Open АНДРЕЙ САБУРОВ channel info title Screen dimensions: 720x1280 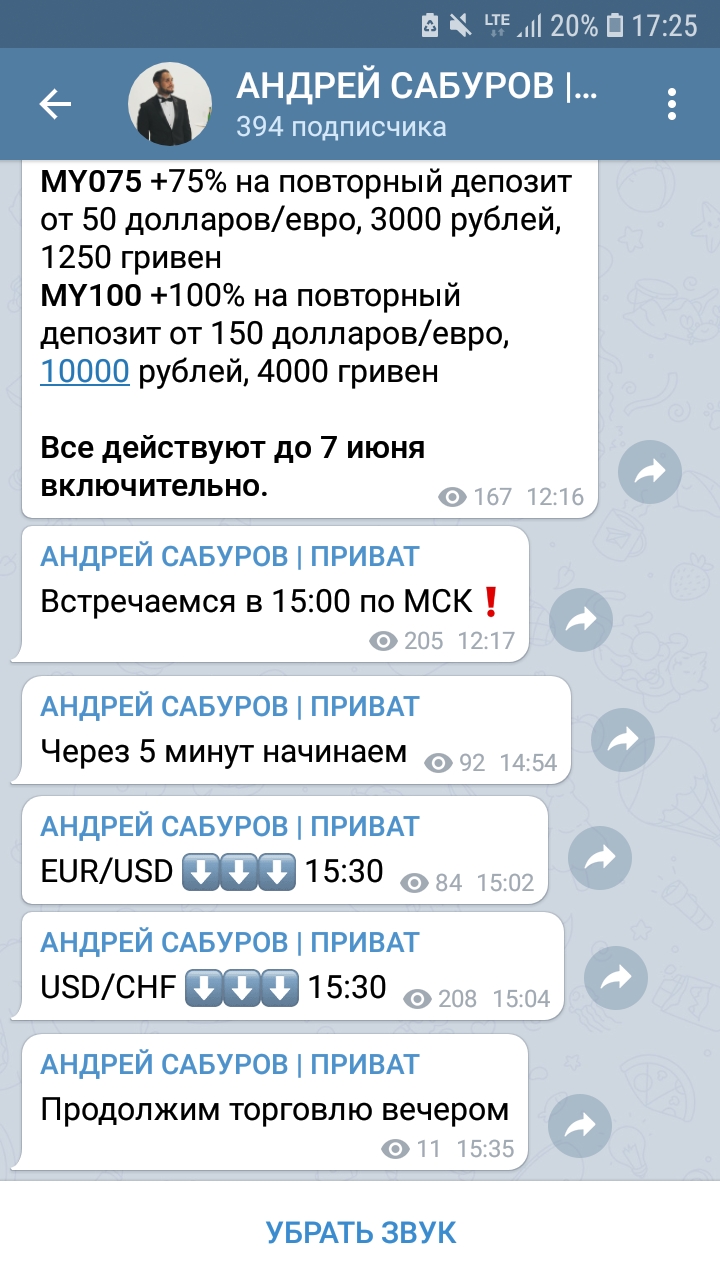point(416,87)
